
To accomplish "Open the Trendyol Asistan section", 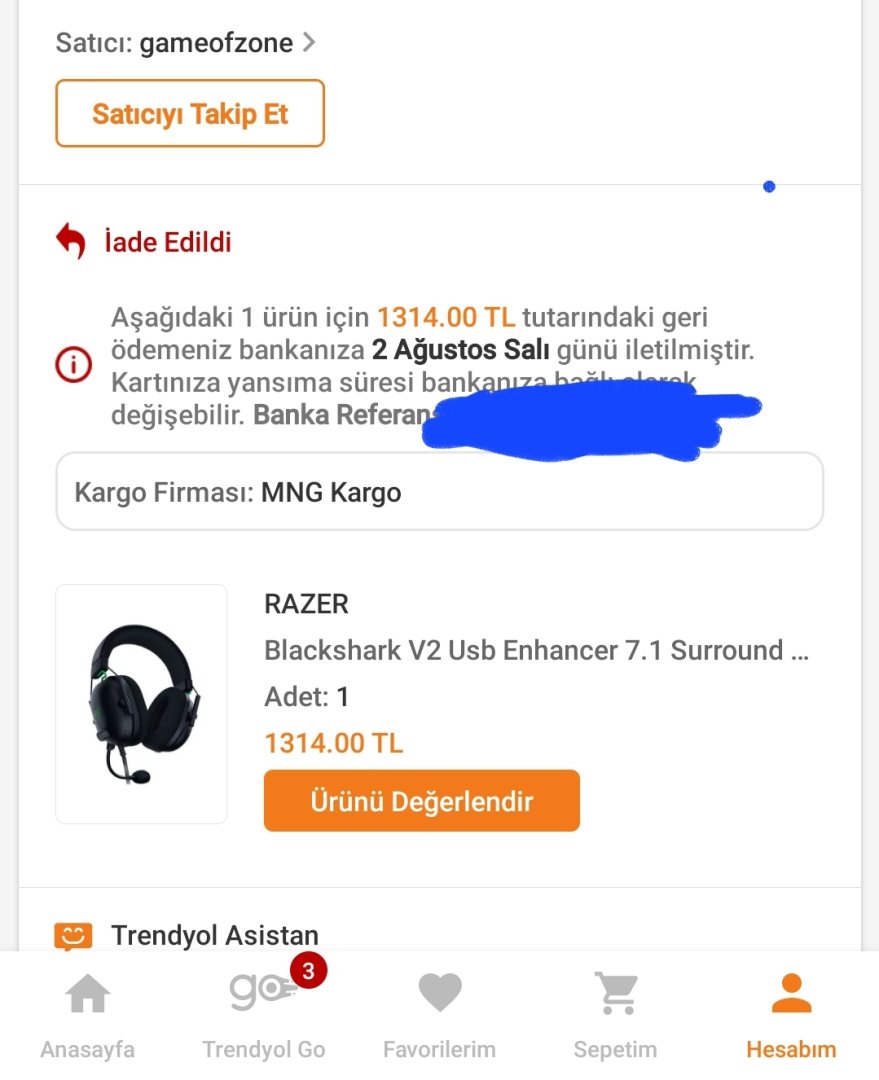I will [x=214, y=935].
